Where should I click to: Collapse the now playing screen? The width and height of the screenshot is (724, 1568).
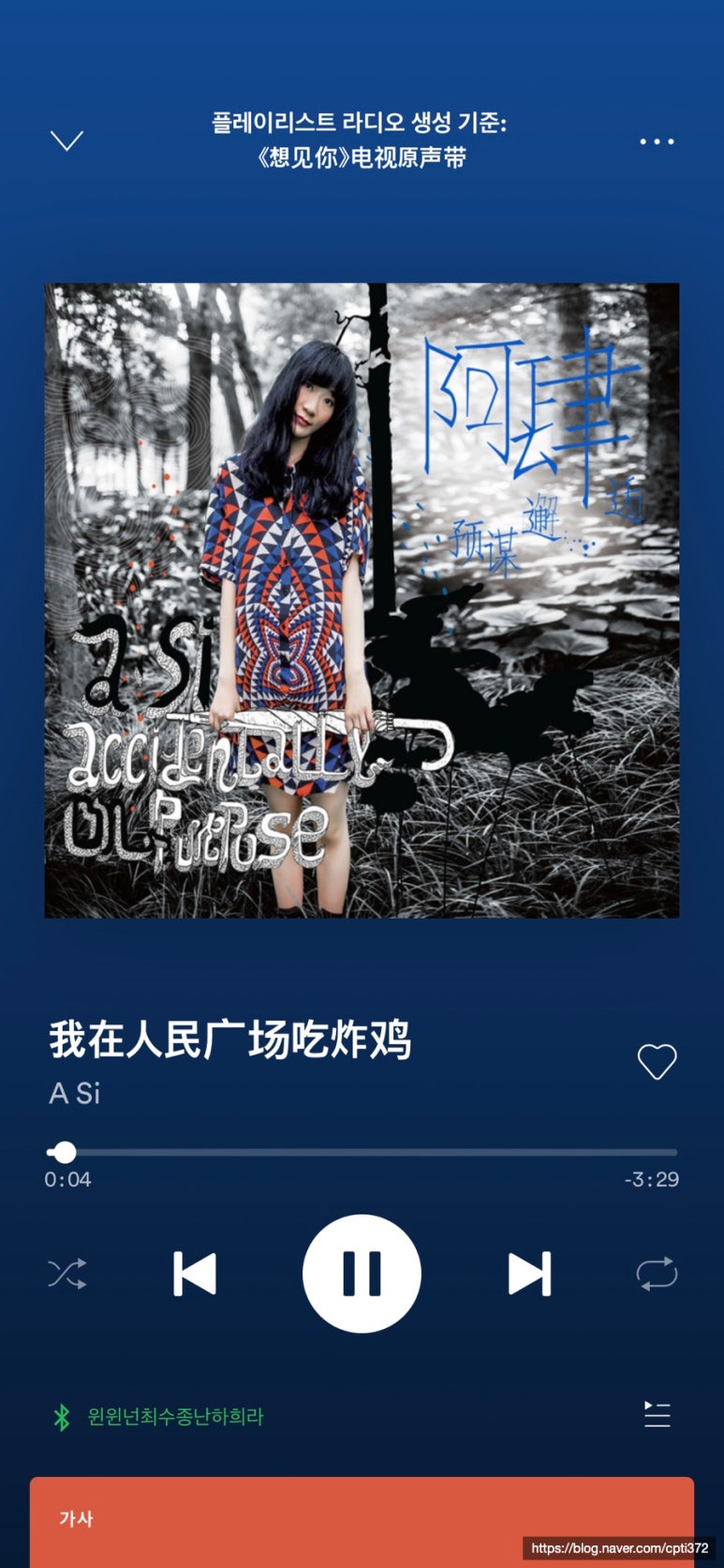click(66, 141)
